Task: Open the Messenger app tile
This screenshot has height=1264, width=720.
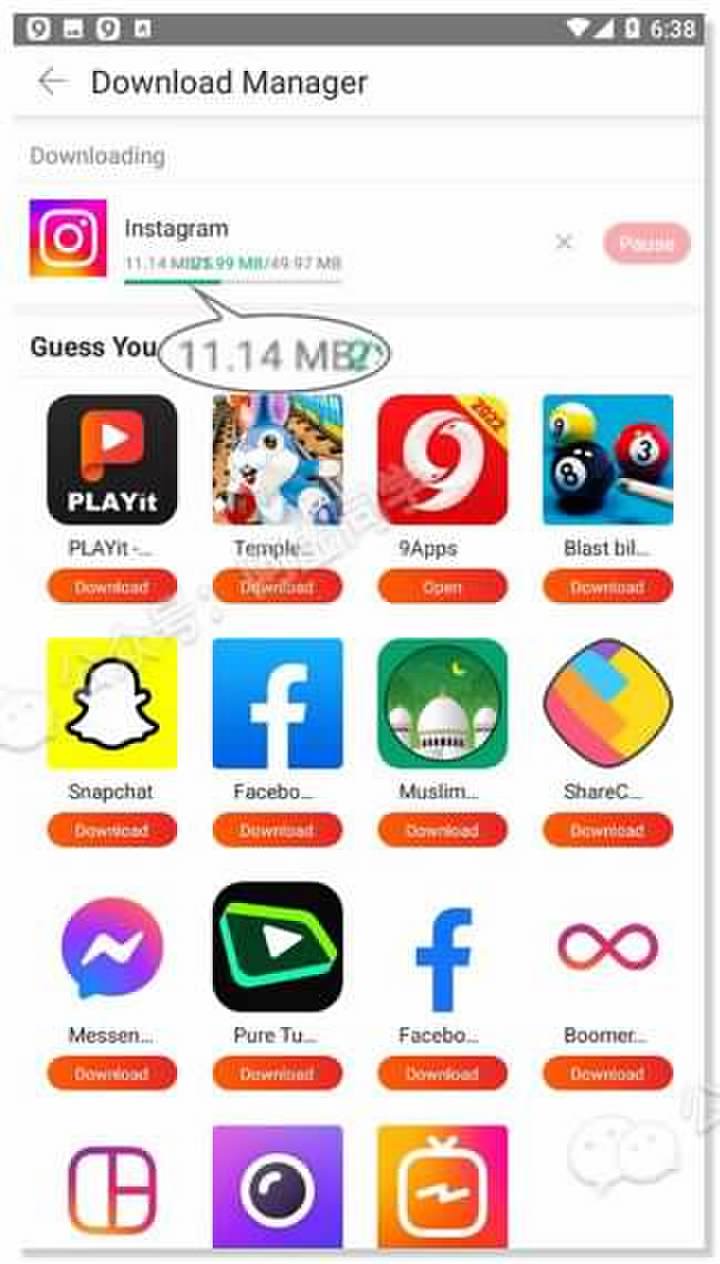Action: [x=112, y=947]
